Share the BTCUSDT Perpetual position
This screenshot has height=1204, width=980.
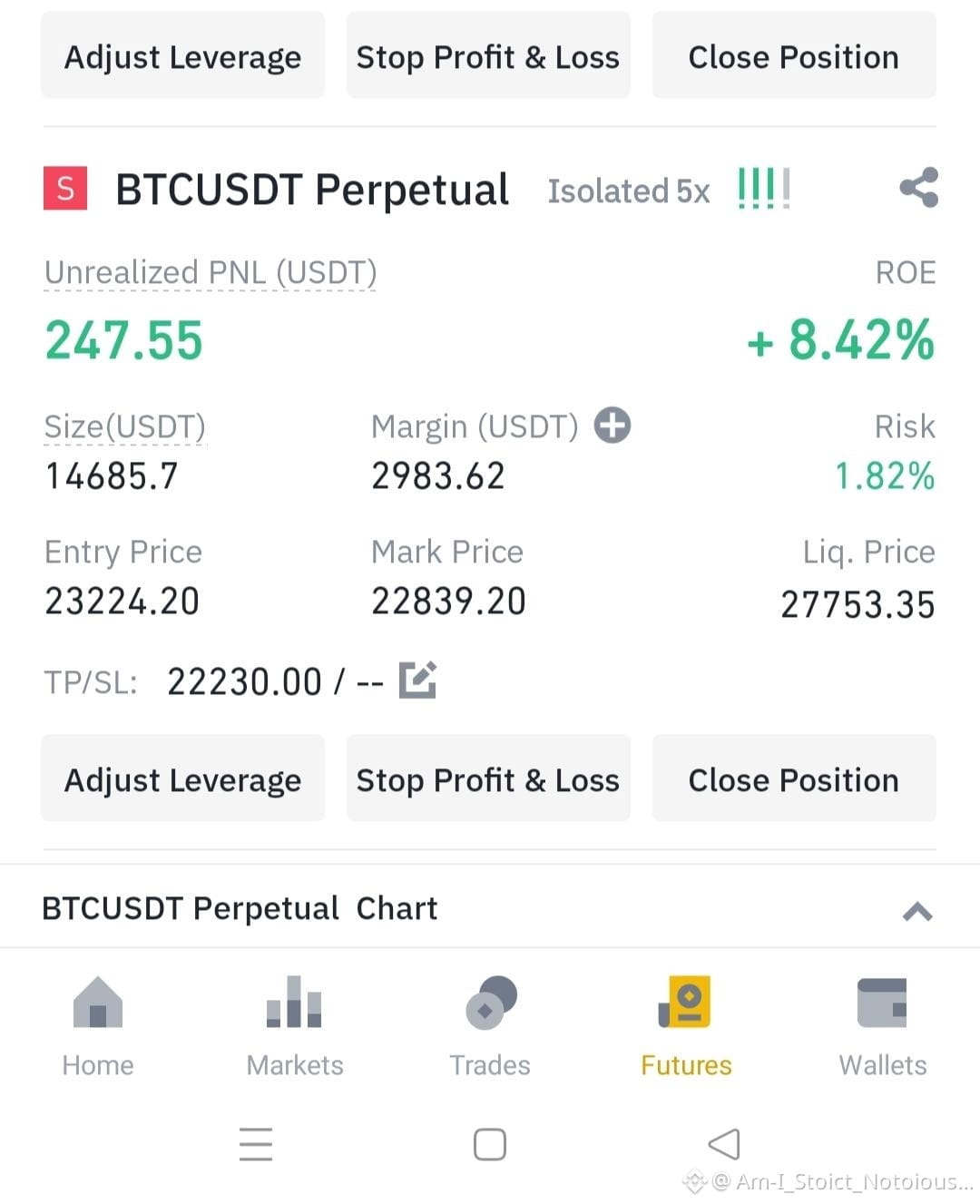pyautogui.click(x=918, y=188)
